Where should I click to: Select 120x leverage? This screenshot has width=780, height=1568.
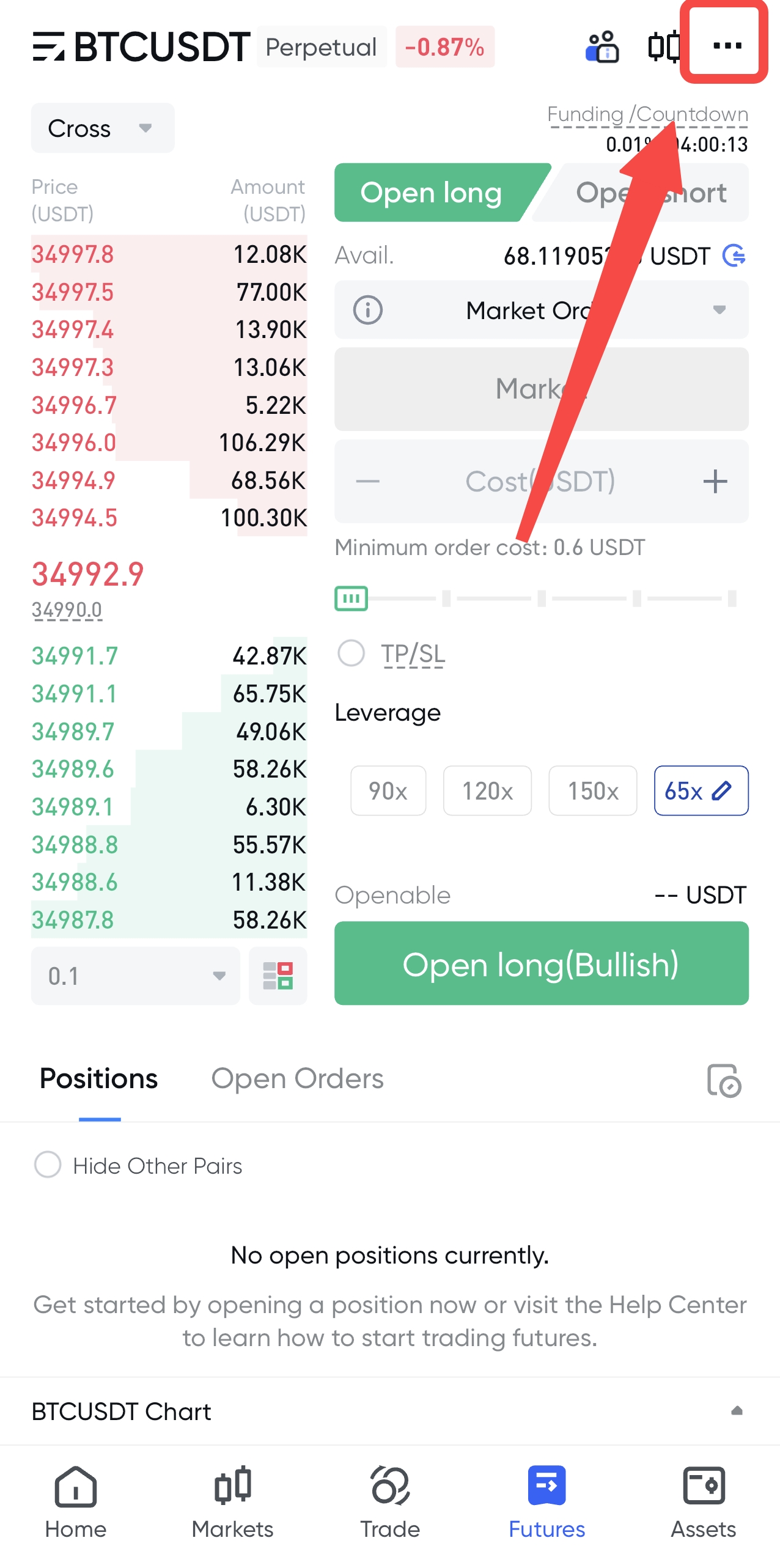[487, 791]
